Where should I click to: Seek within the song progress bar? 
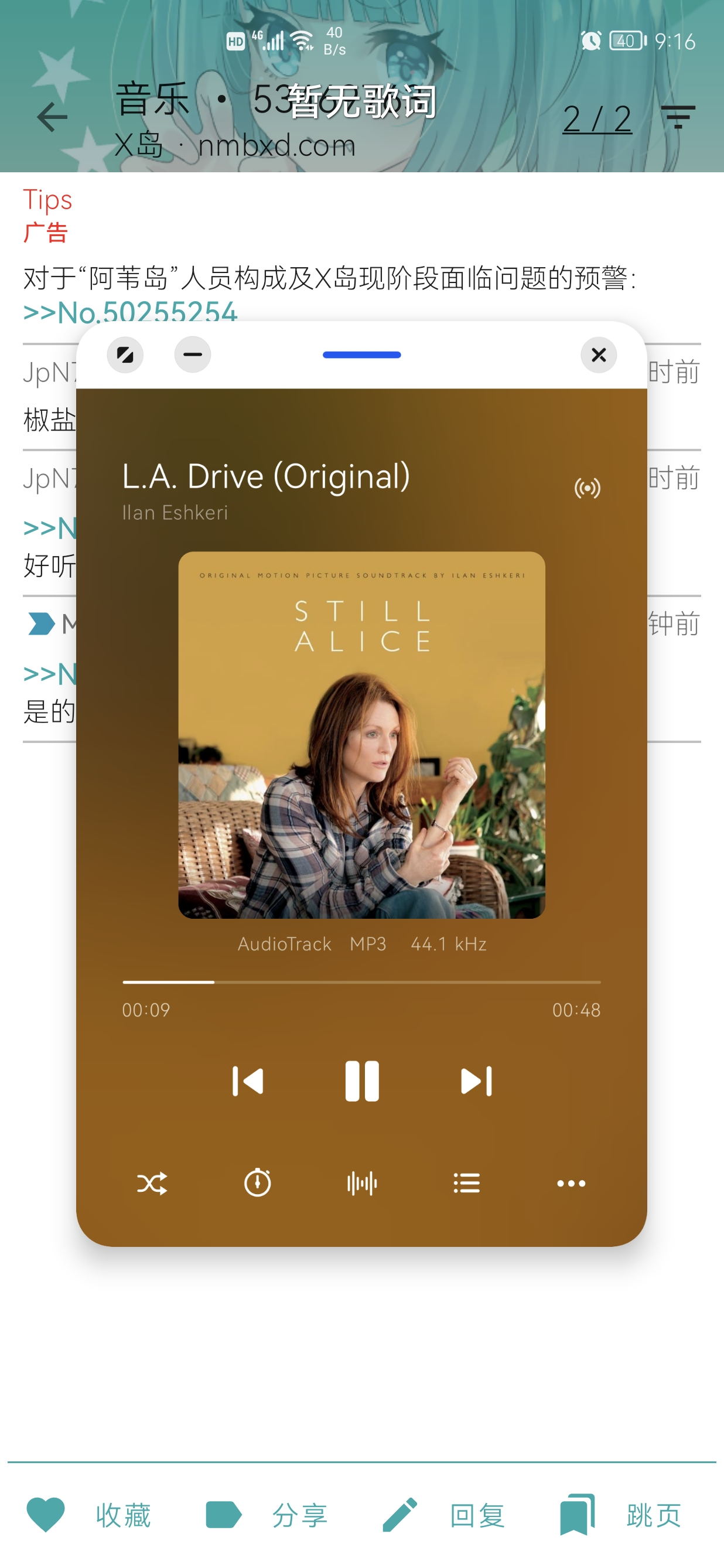tap(361, 982)
